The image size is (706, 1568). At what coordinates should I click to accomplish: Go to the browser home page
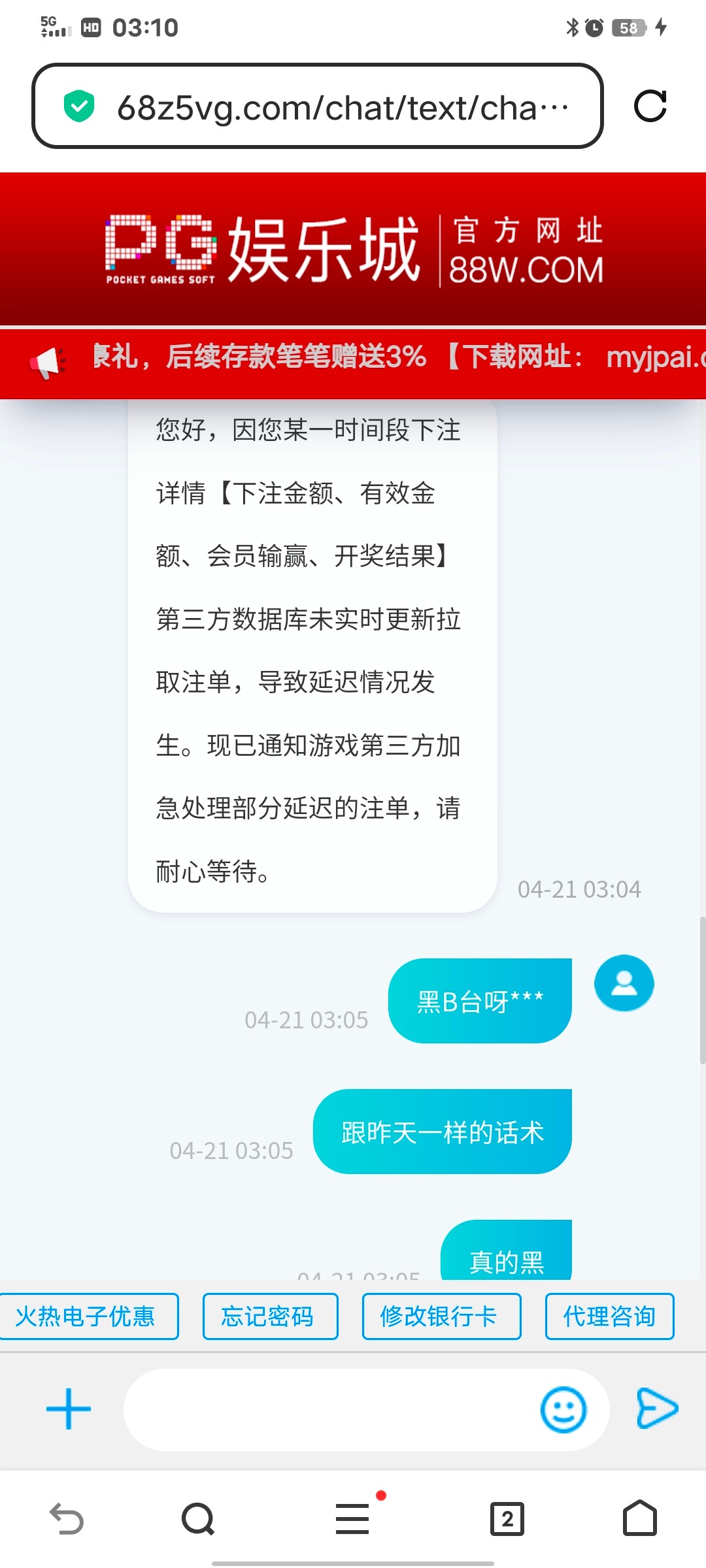640,1518
